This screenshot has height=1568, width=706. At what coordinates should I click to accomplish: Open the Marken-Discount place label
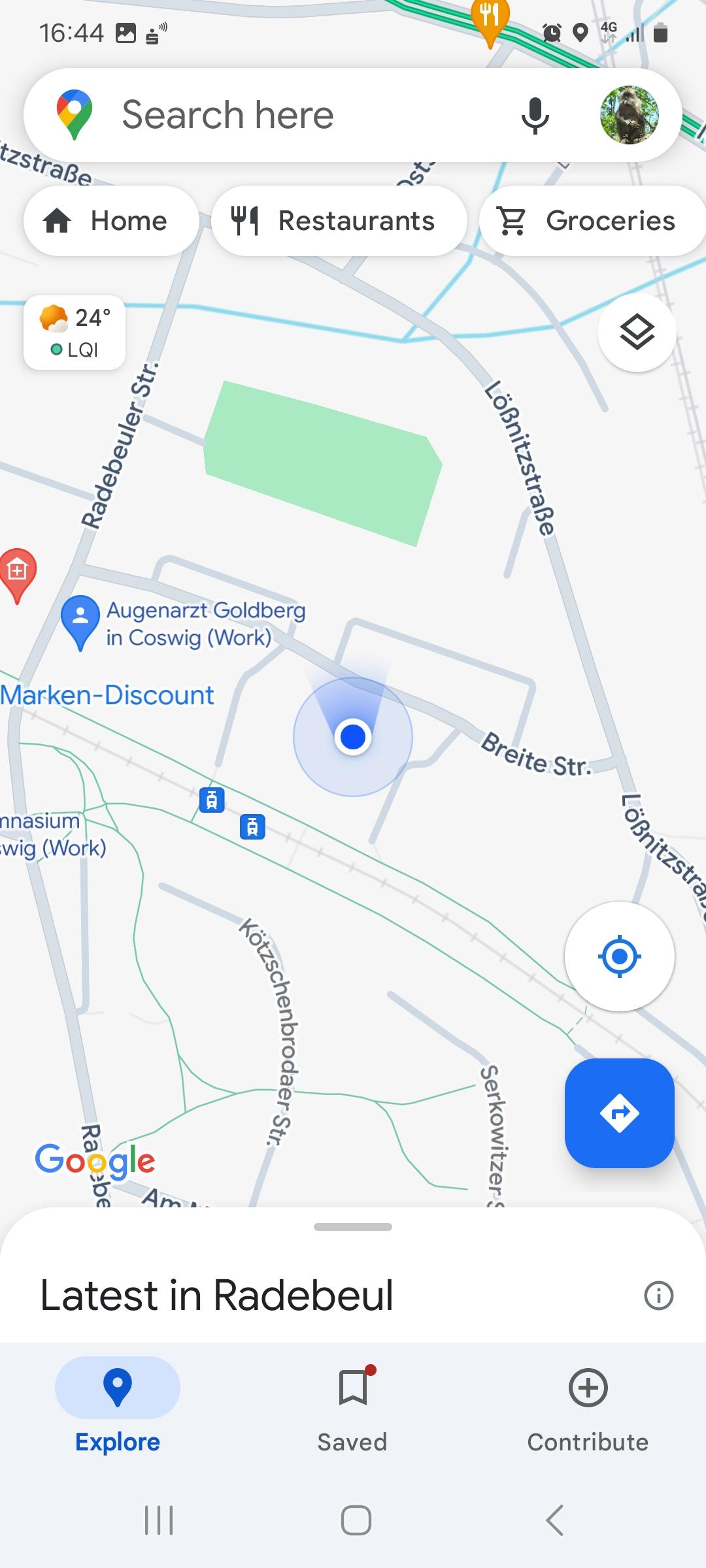coord(107,695)
